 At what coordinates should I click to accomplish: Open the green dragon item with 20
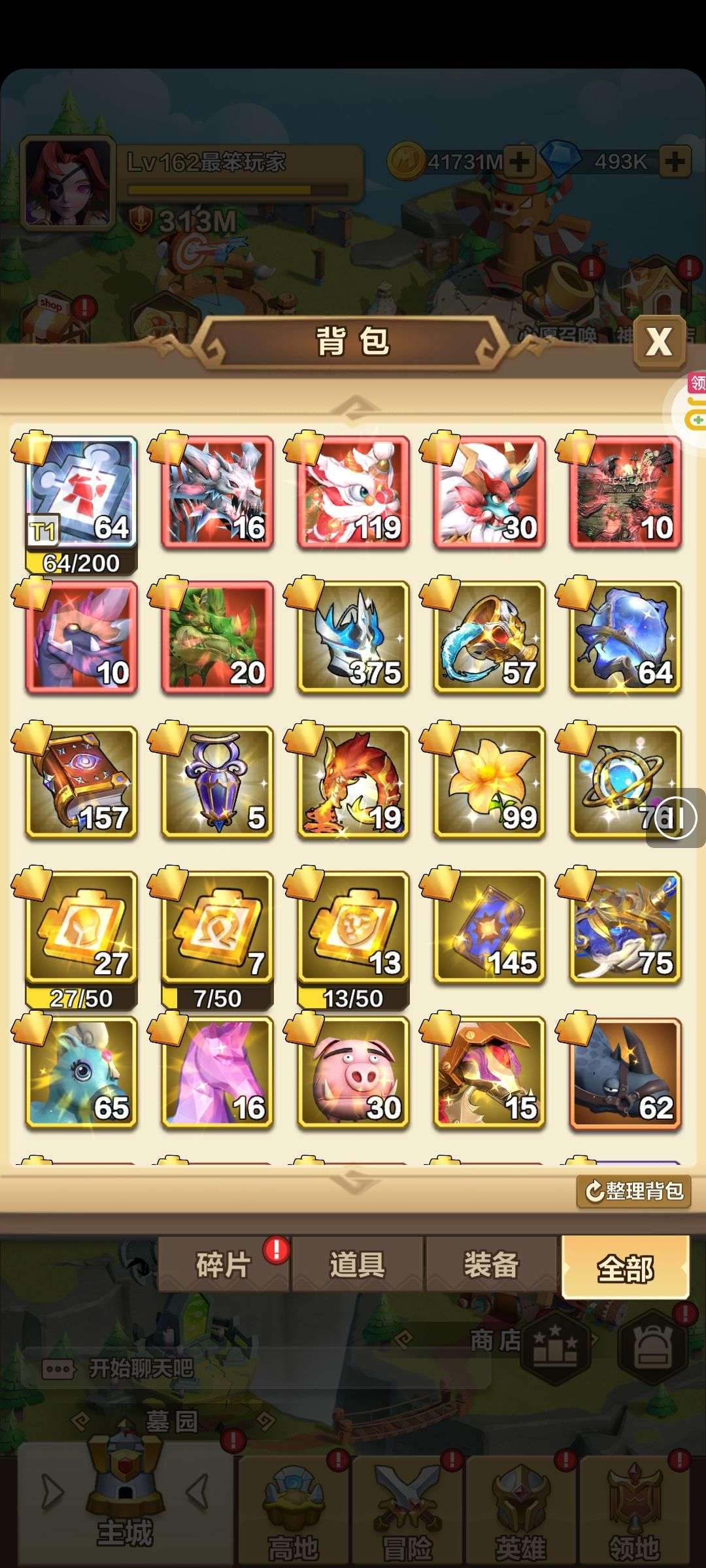tap(217, 638)
